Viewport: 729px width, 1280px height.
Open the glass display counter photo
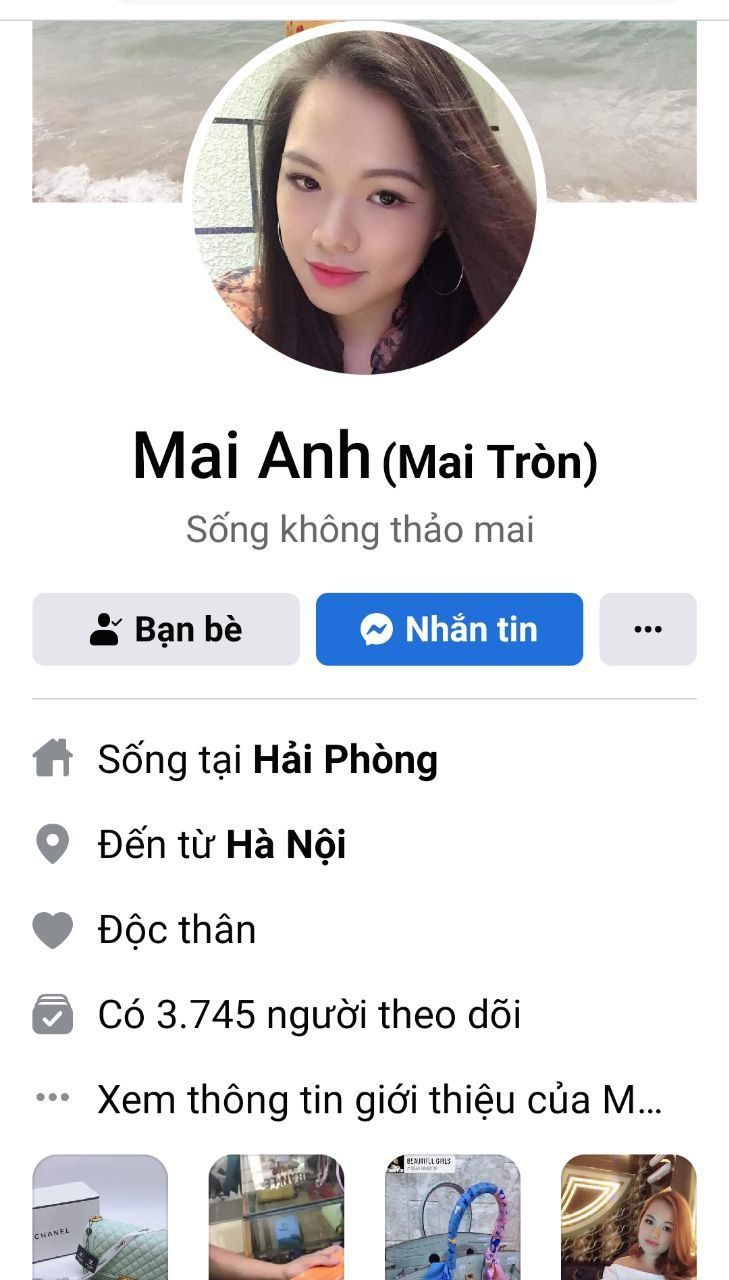276,1217
